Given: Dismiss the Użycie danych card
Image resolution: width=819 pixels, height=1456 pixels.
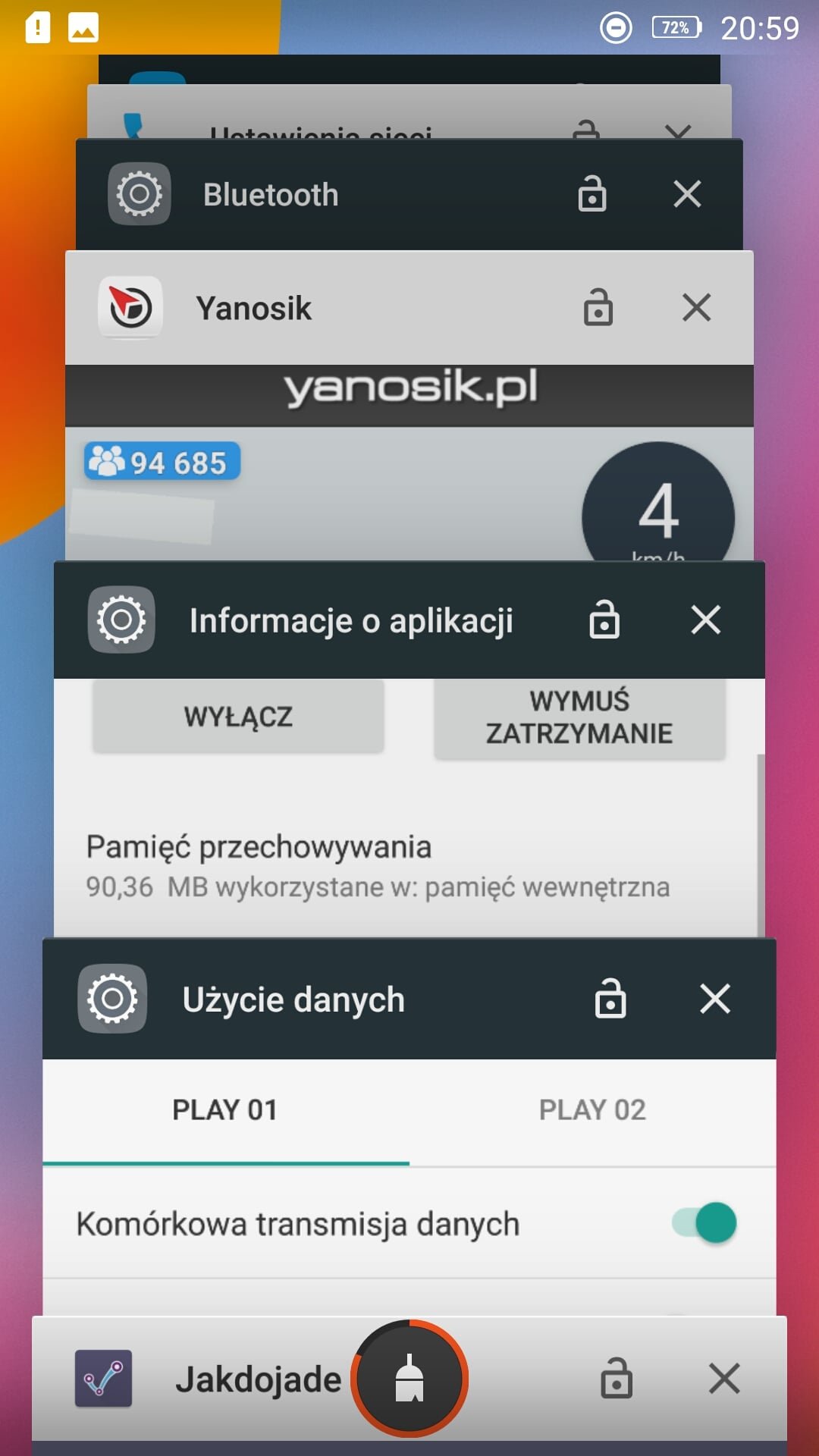Looking at the screenshot, I should pos(715,999).
